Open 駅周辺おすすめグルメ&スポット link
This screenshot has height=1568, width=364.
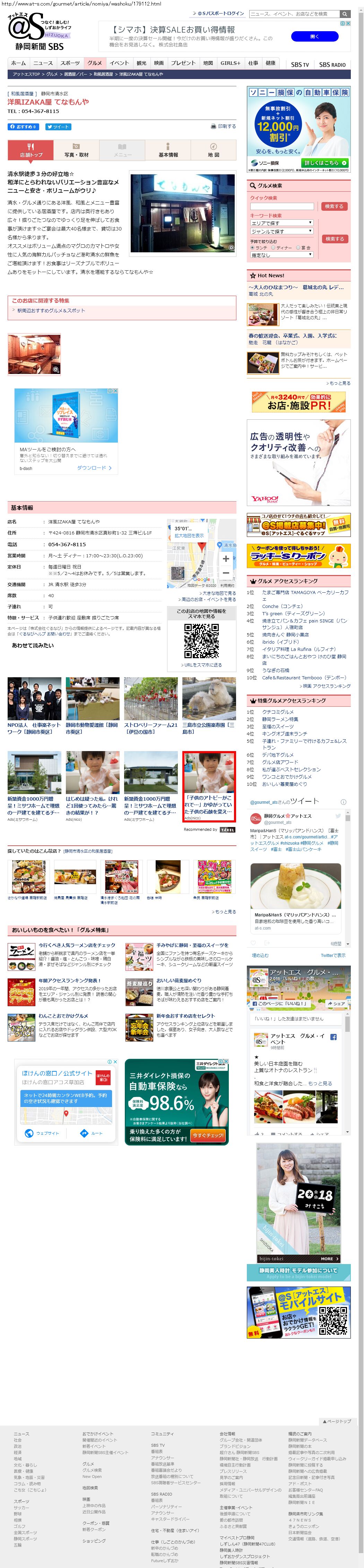[51, 311]
